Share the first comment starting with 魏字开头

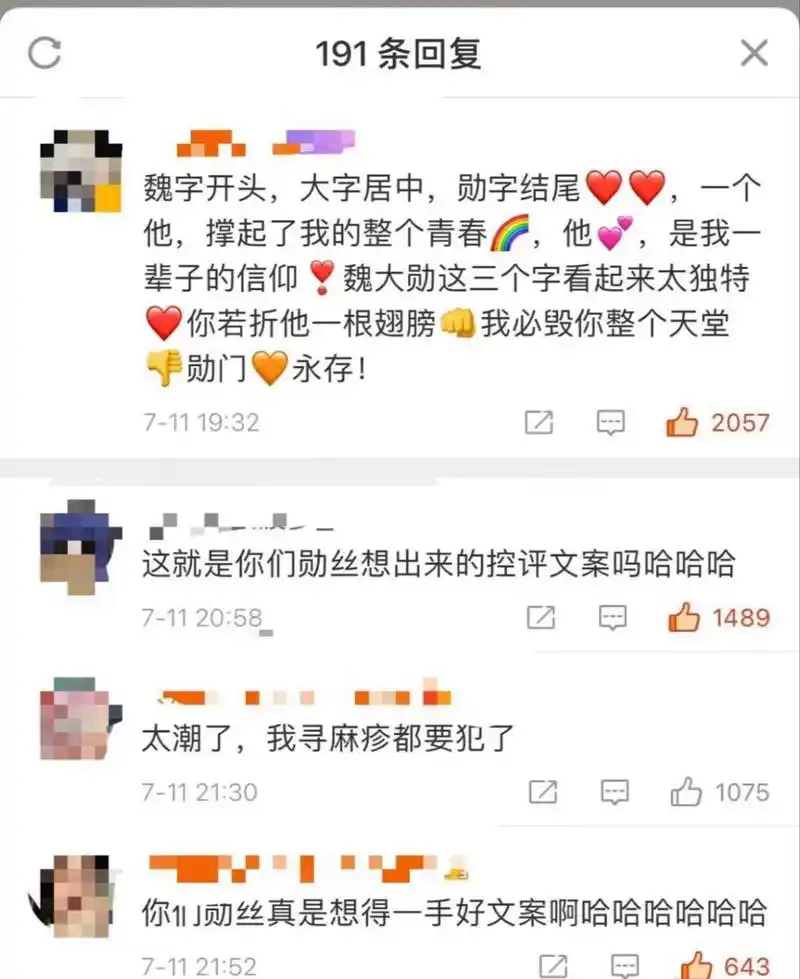click(x=541, y=422)
